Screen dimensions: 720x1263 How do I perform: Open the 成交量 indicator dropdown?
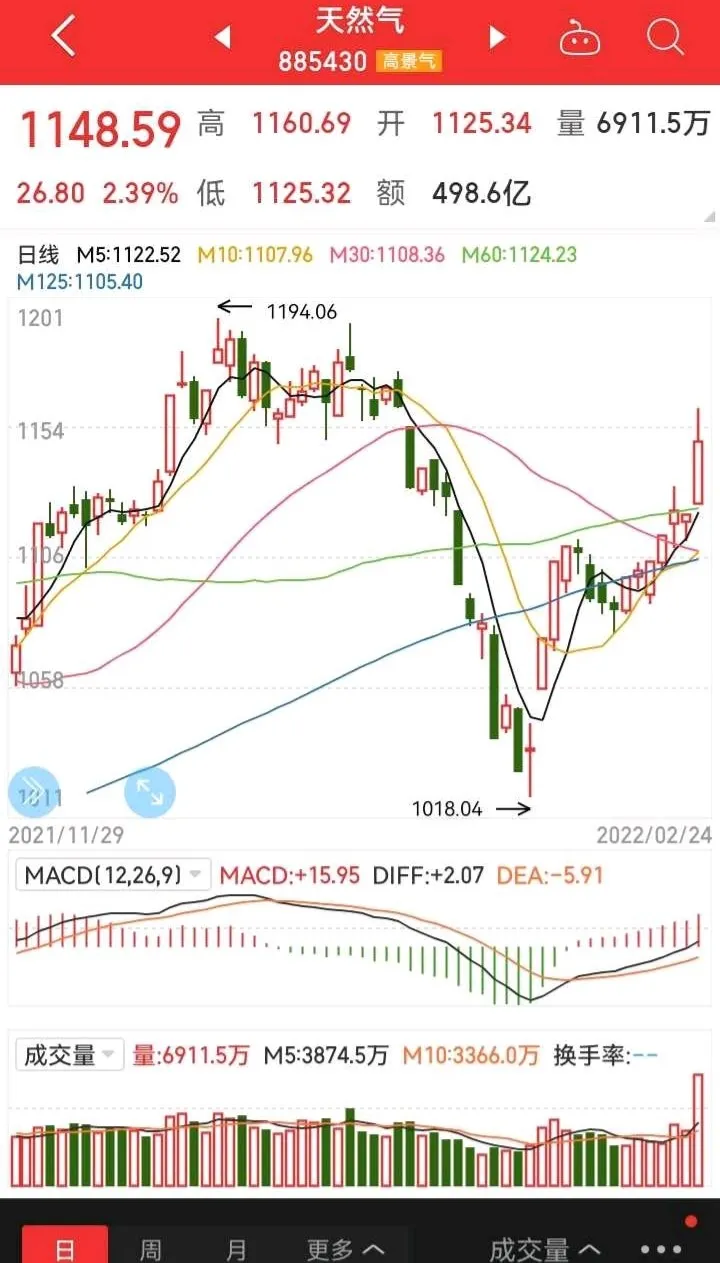tap(69, 1054)
